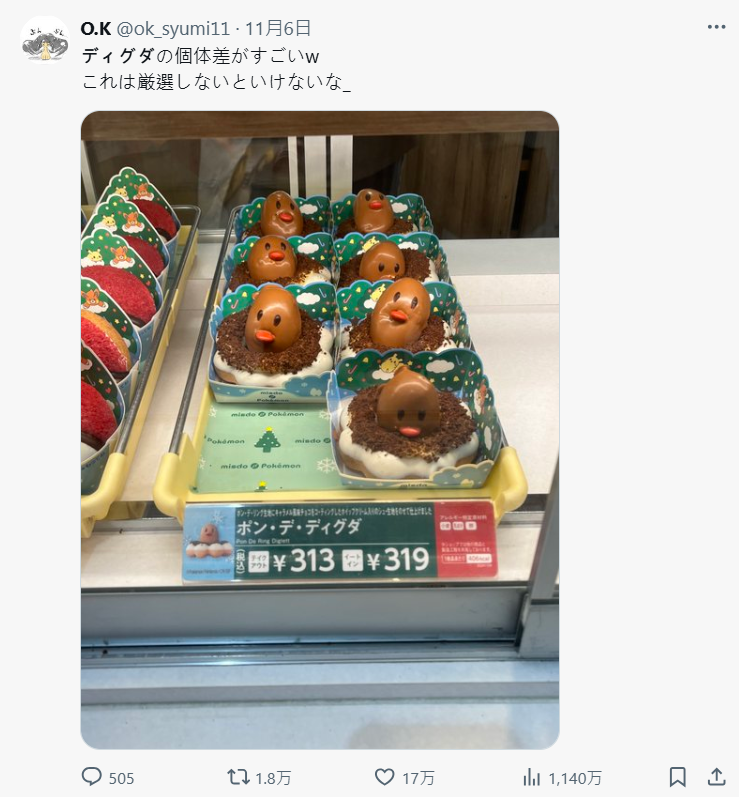
Task: Repost O.K's Diglett donut post
Action: (x=239, y=777)
